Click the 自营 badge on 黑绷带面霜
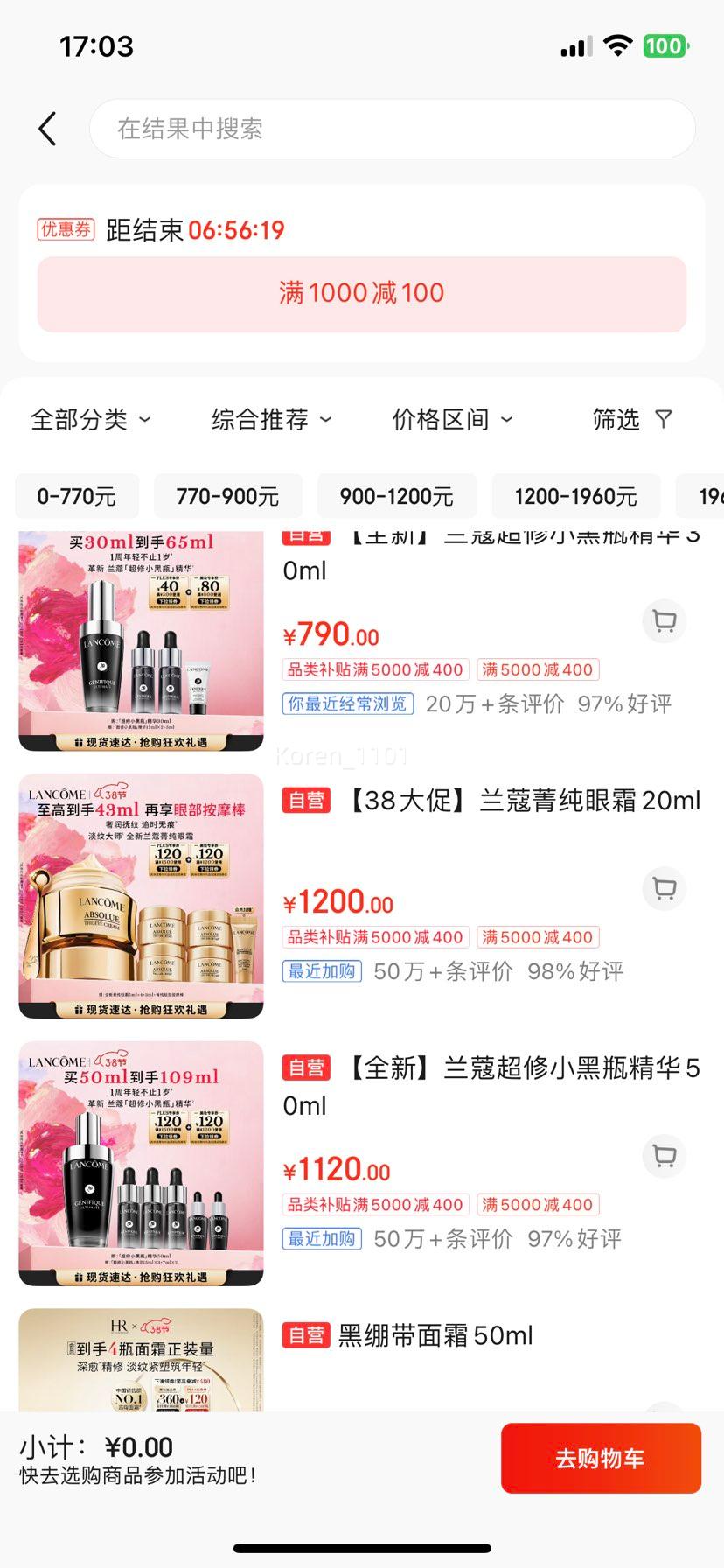 tap(306, 1335)
